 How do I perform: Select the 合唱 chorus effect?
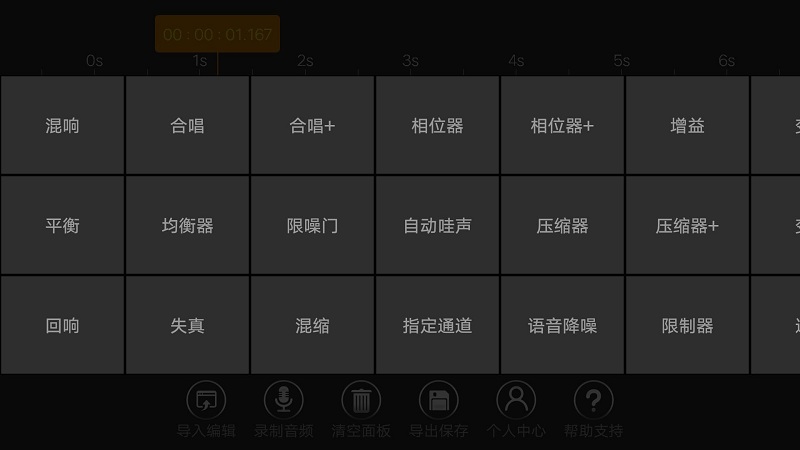pyautogui.click(x=187, y=126)
